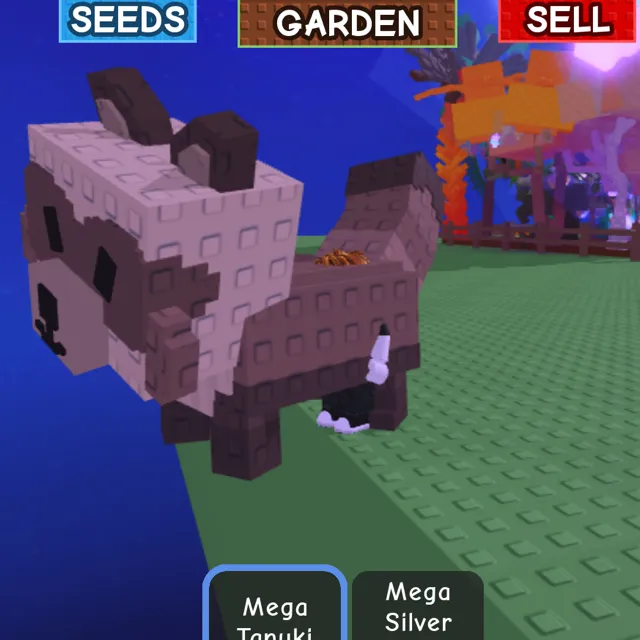The width and height of the screenshot is (640, 640).
Task: Choose the Mega Silver hotbar slot
Action: pyautogui.click(x=418, y=607)
